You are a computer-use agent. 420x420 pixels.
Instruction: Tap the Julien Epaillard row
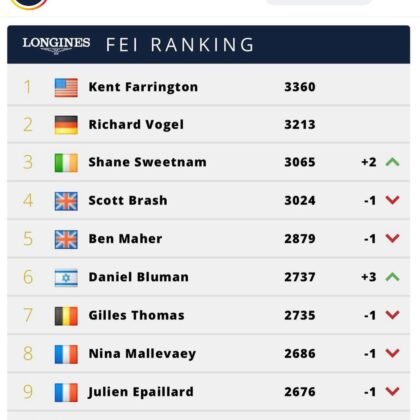[209, 392]
